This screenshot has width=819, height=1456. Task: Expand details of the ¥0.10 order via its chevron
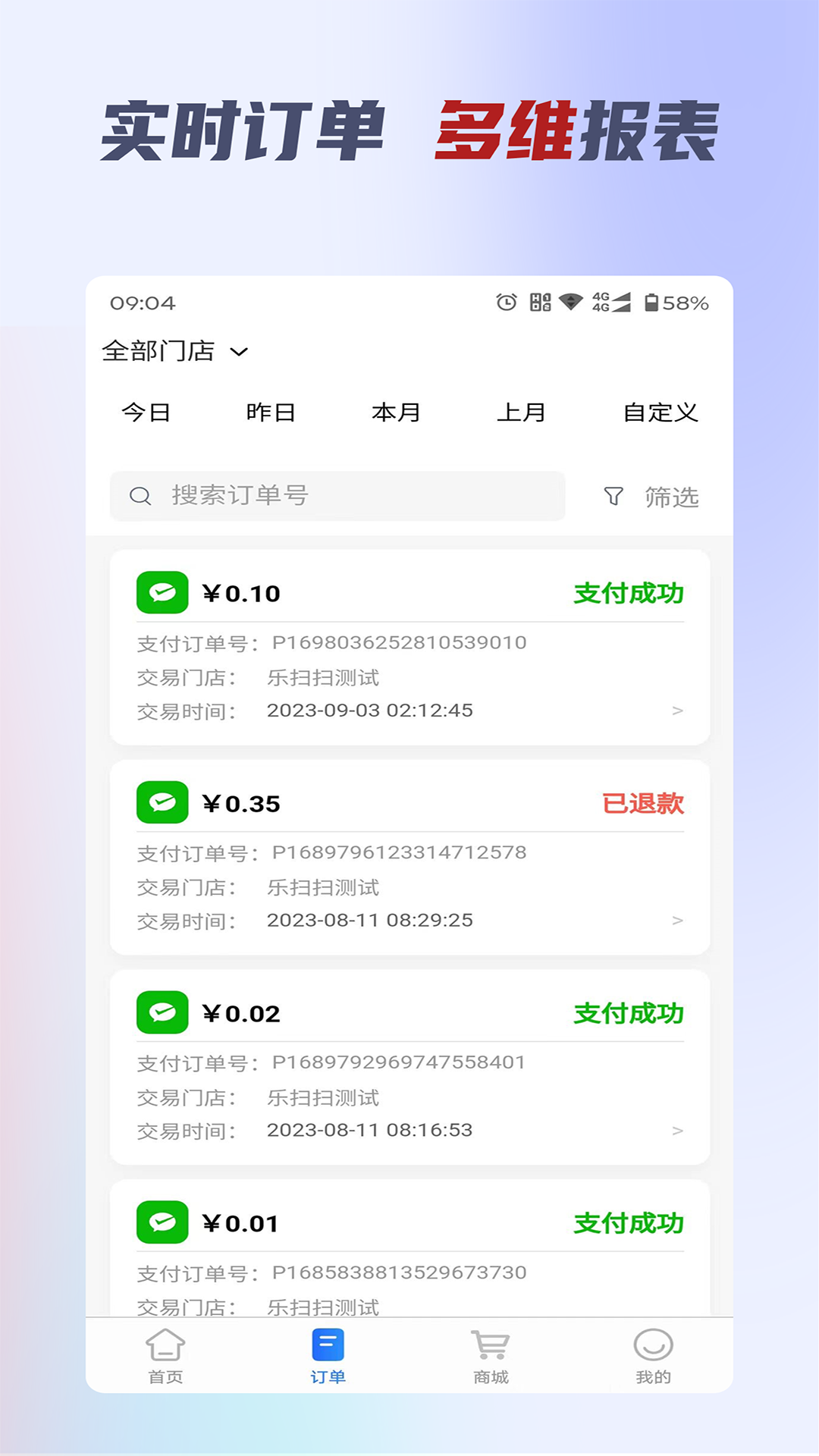676,711
